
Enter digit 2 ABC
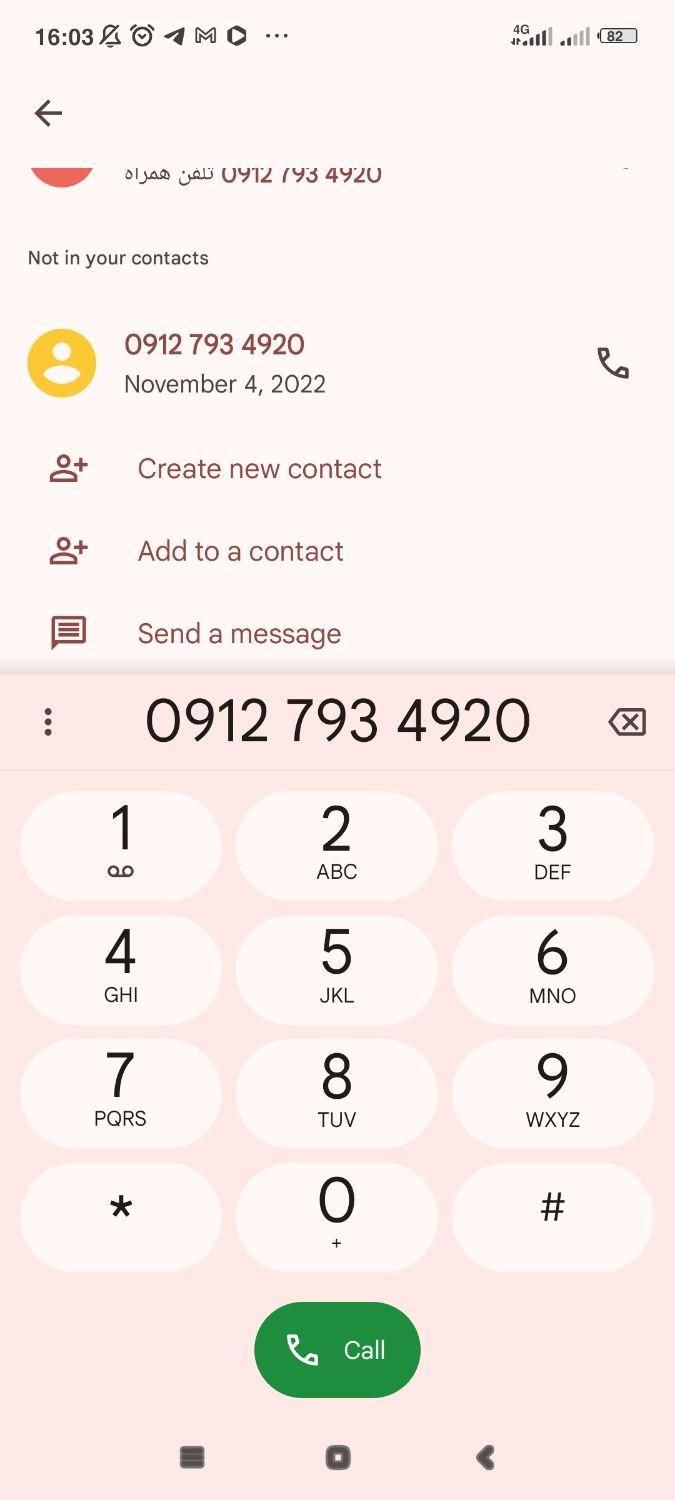pyautogui.click(x=337, y=845)
